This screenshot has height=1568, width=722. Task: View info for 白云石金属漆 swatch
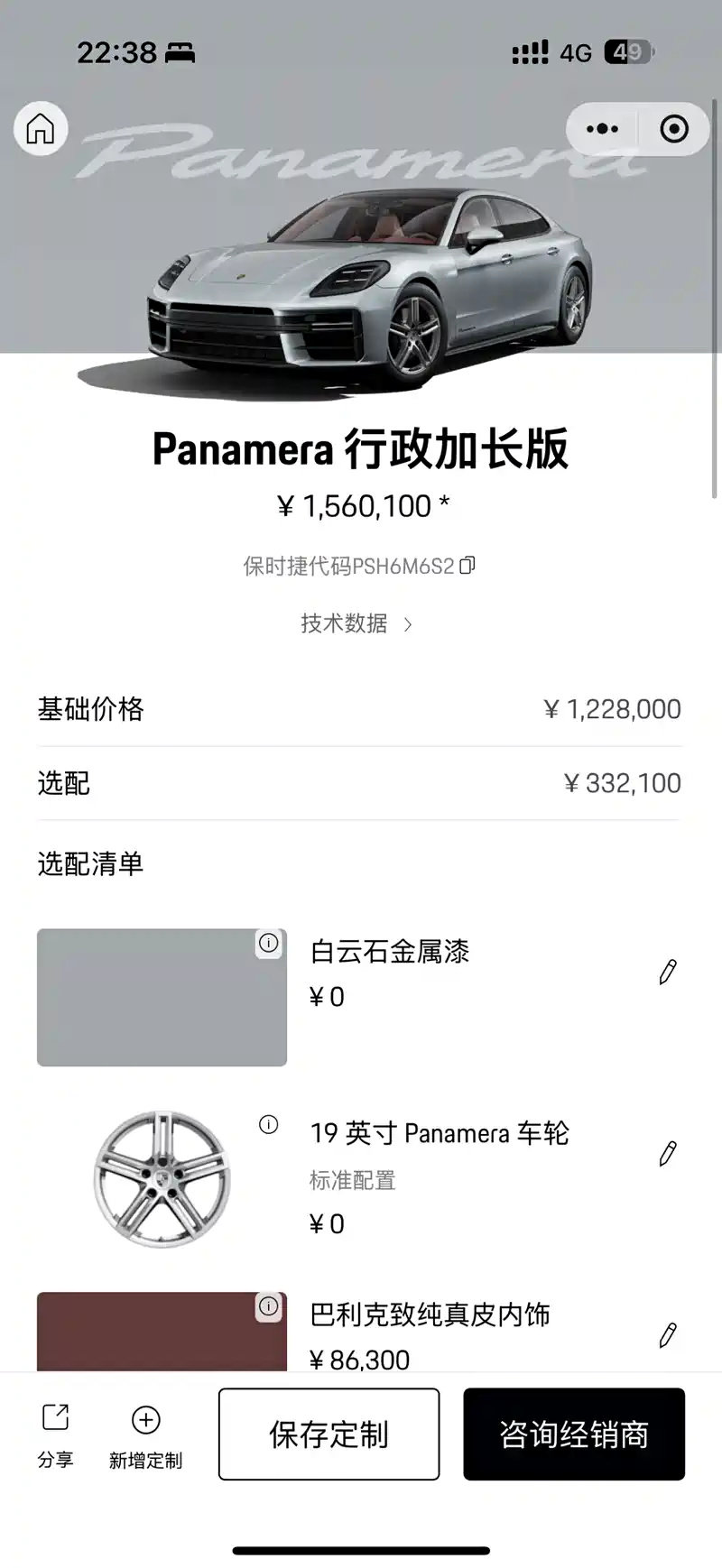click(x=269, y=944)
